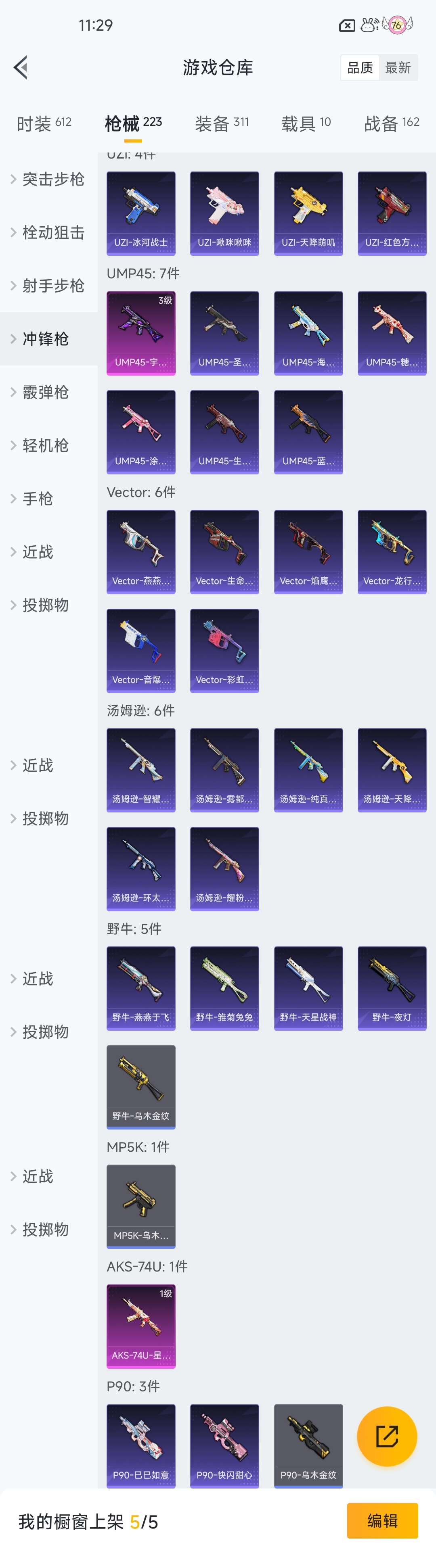Viewport: 436px width, 1568px height.
Task: Switch to the 装备 tab
Action: 222,123
